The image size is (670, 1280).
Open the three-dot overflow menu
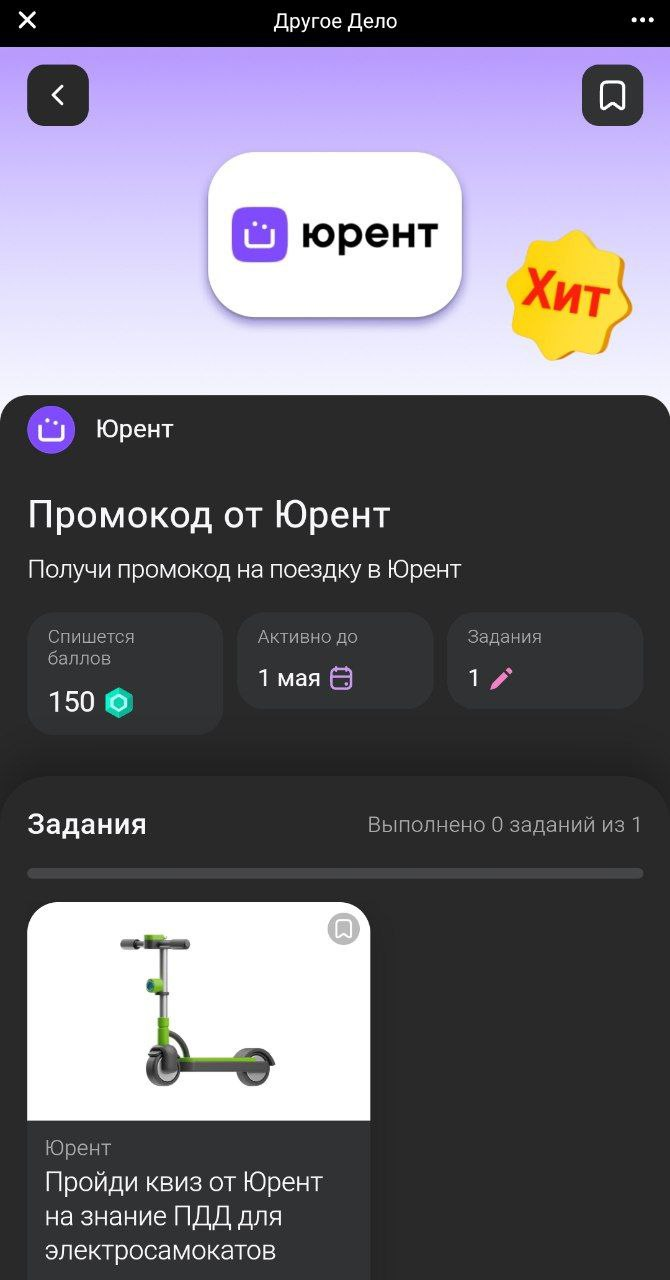point(641,20)
